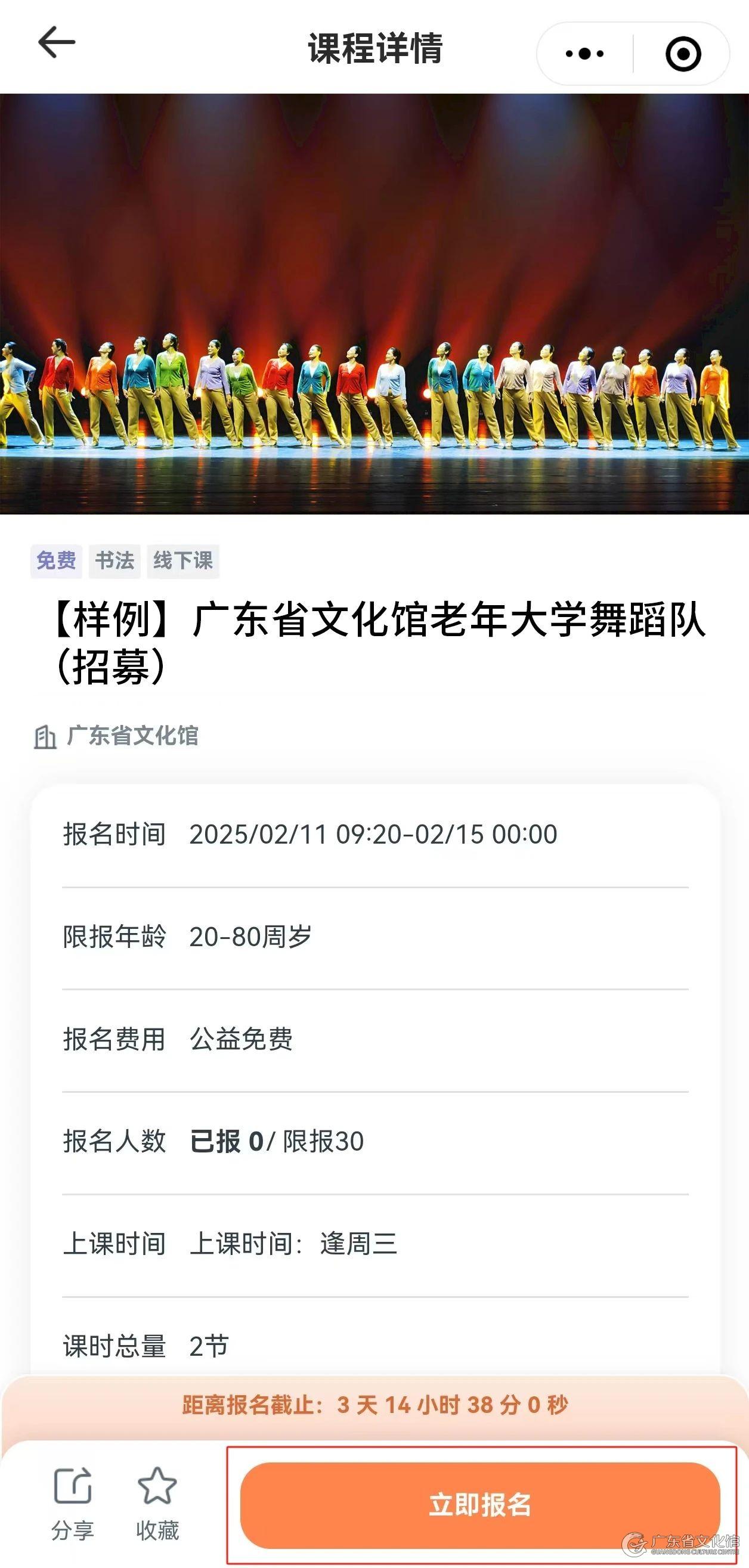Share this course via 分享
Screen dimensions: 749x1568
[x=73, y=1502]
